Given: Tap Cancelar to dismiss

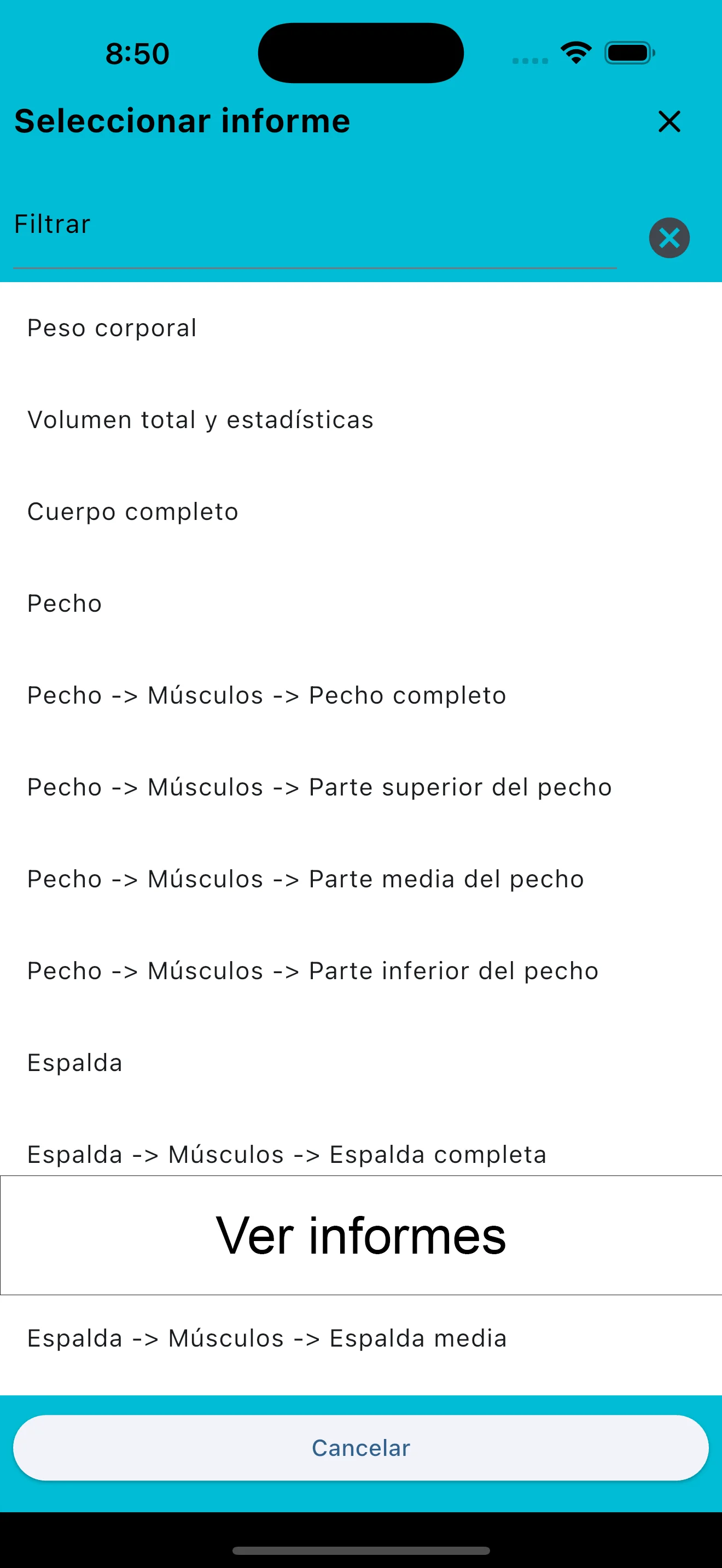Looking at the screenshot, I should coord(360,1448).
